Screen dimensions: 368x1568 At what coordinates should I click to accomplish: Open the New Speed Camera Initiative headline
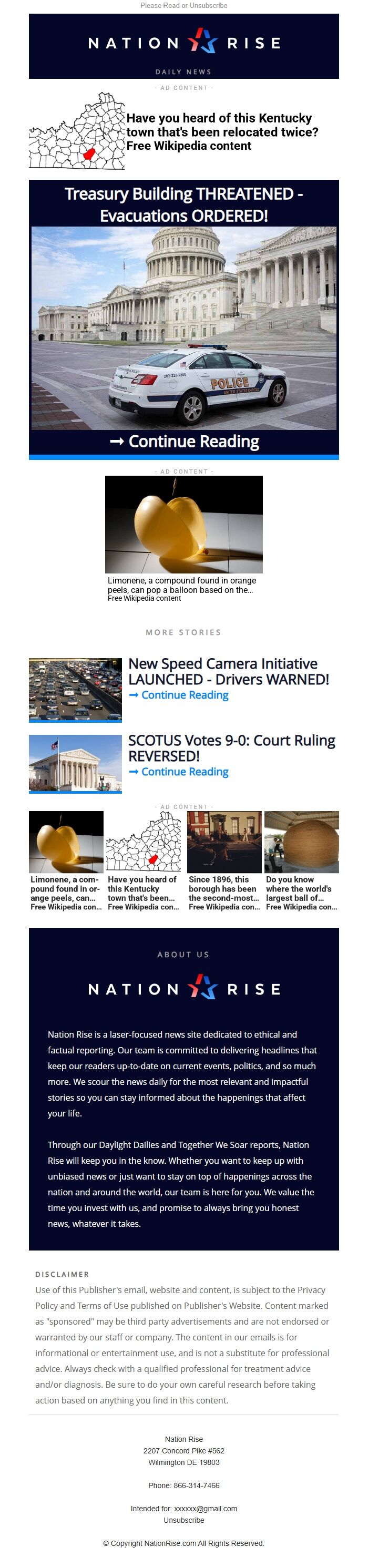pos(229,671)
